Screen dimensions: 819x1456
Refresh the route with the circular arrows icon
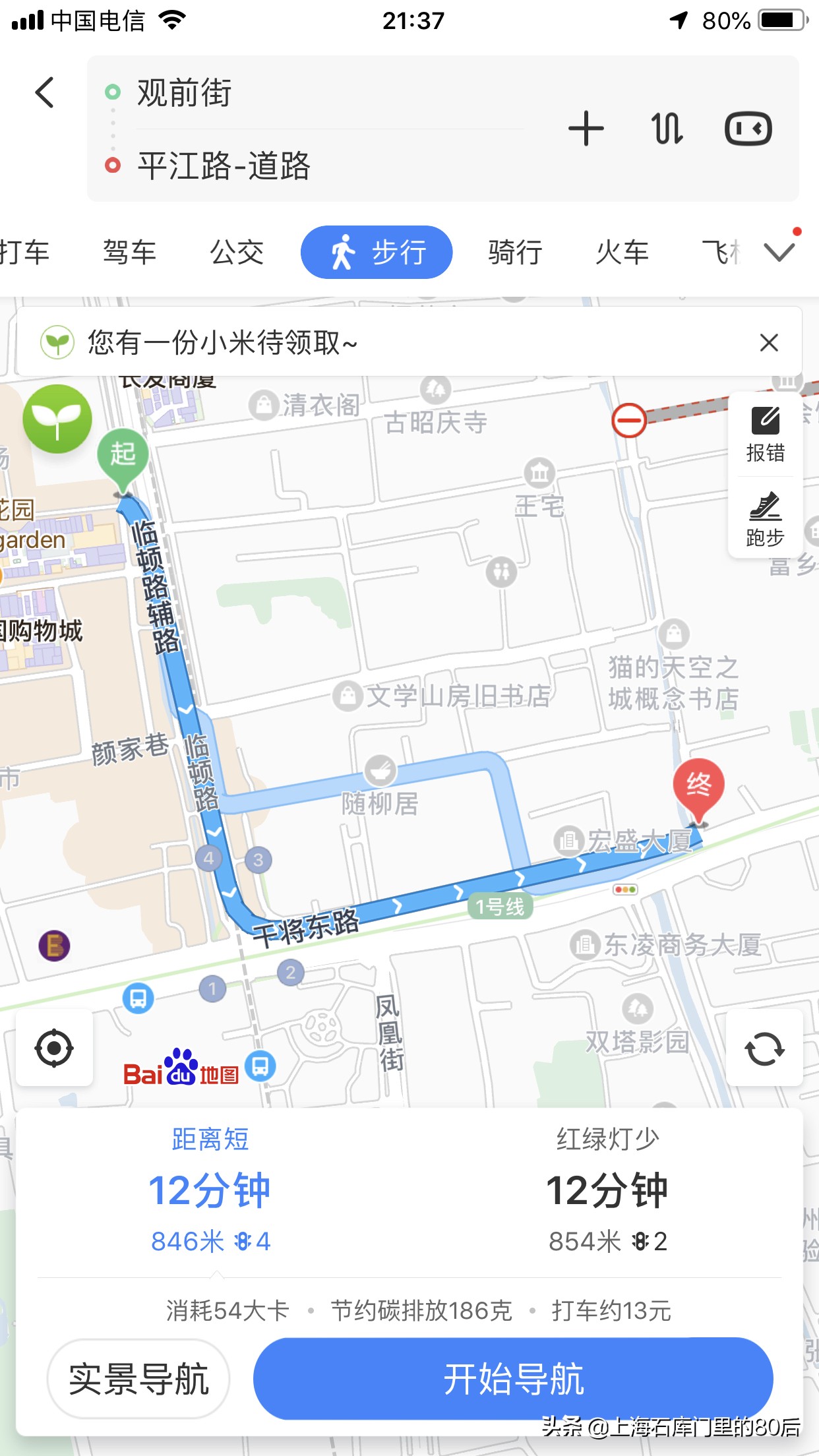[x=764, y=1049]
